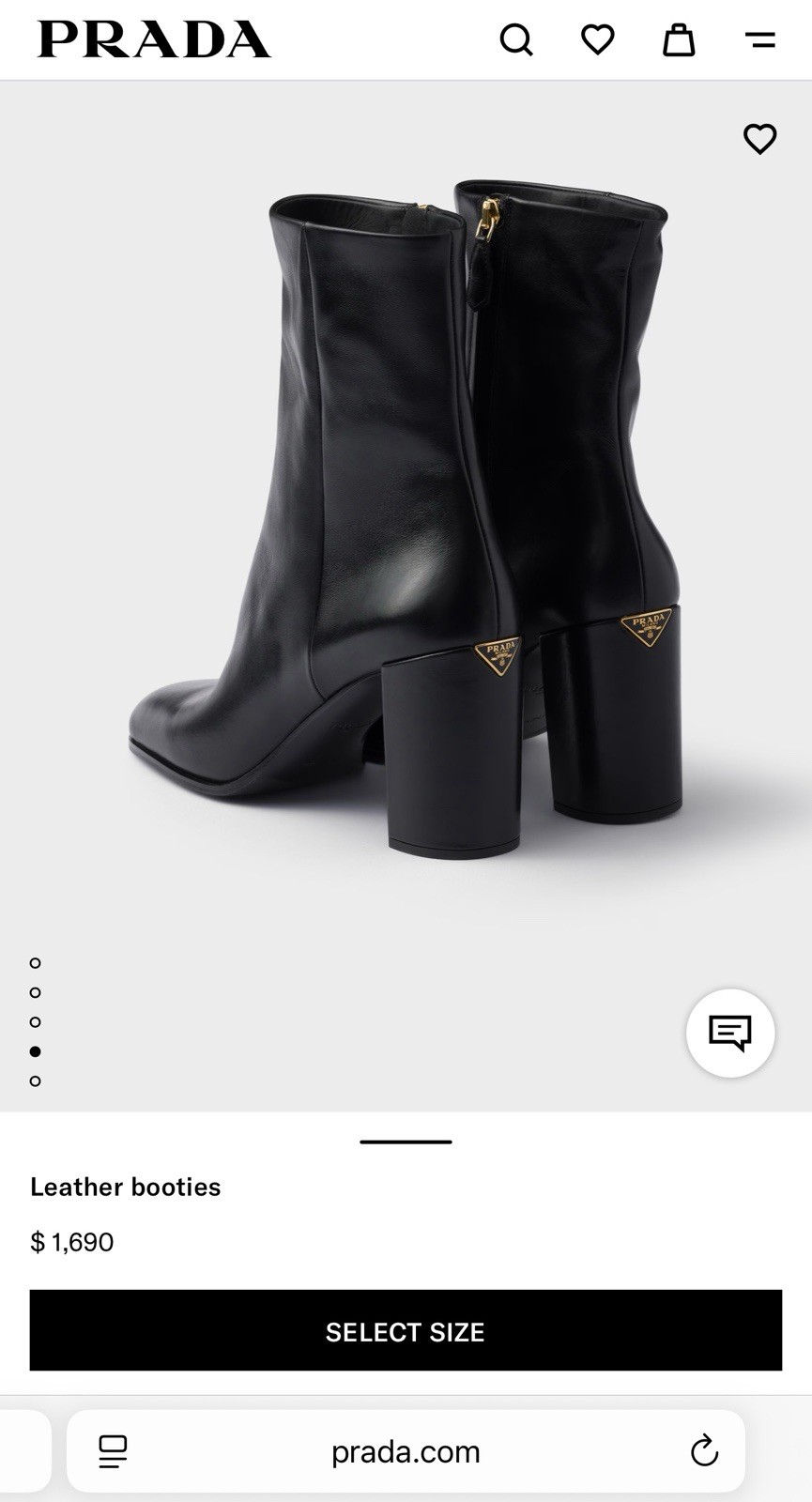Screen dimensions: 812x1502
Task: Open the live chat bubble
Action: point(730,1033)
